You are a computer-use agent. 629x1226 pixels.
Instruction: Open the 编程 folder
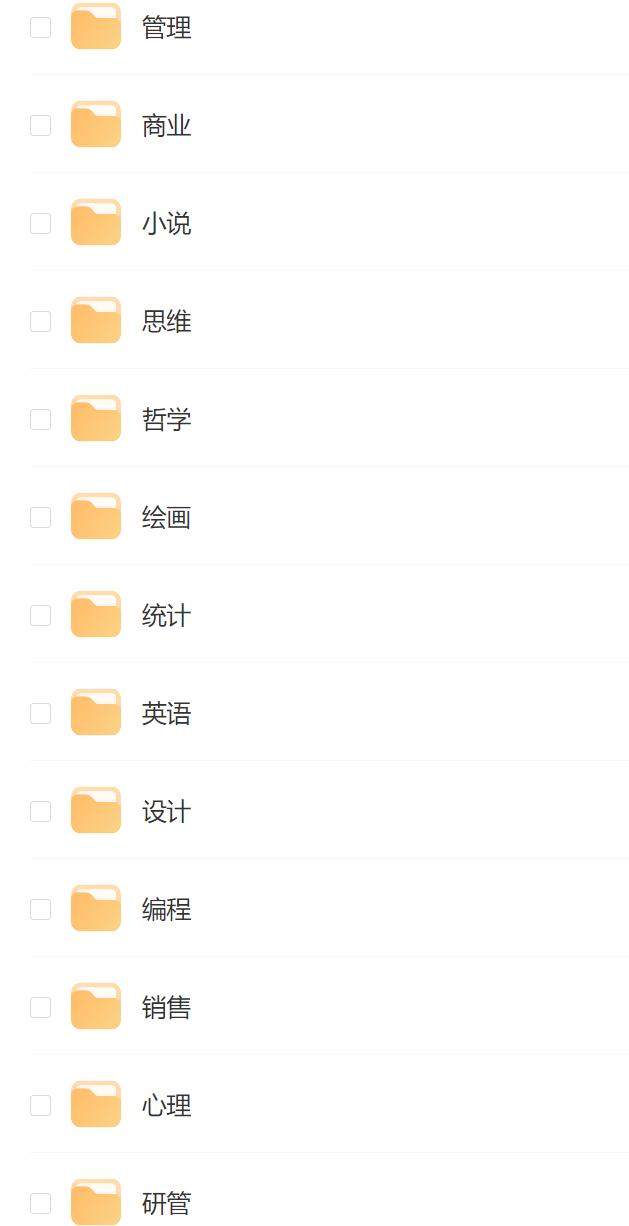click(166, 910)
